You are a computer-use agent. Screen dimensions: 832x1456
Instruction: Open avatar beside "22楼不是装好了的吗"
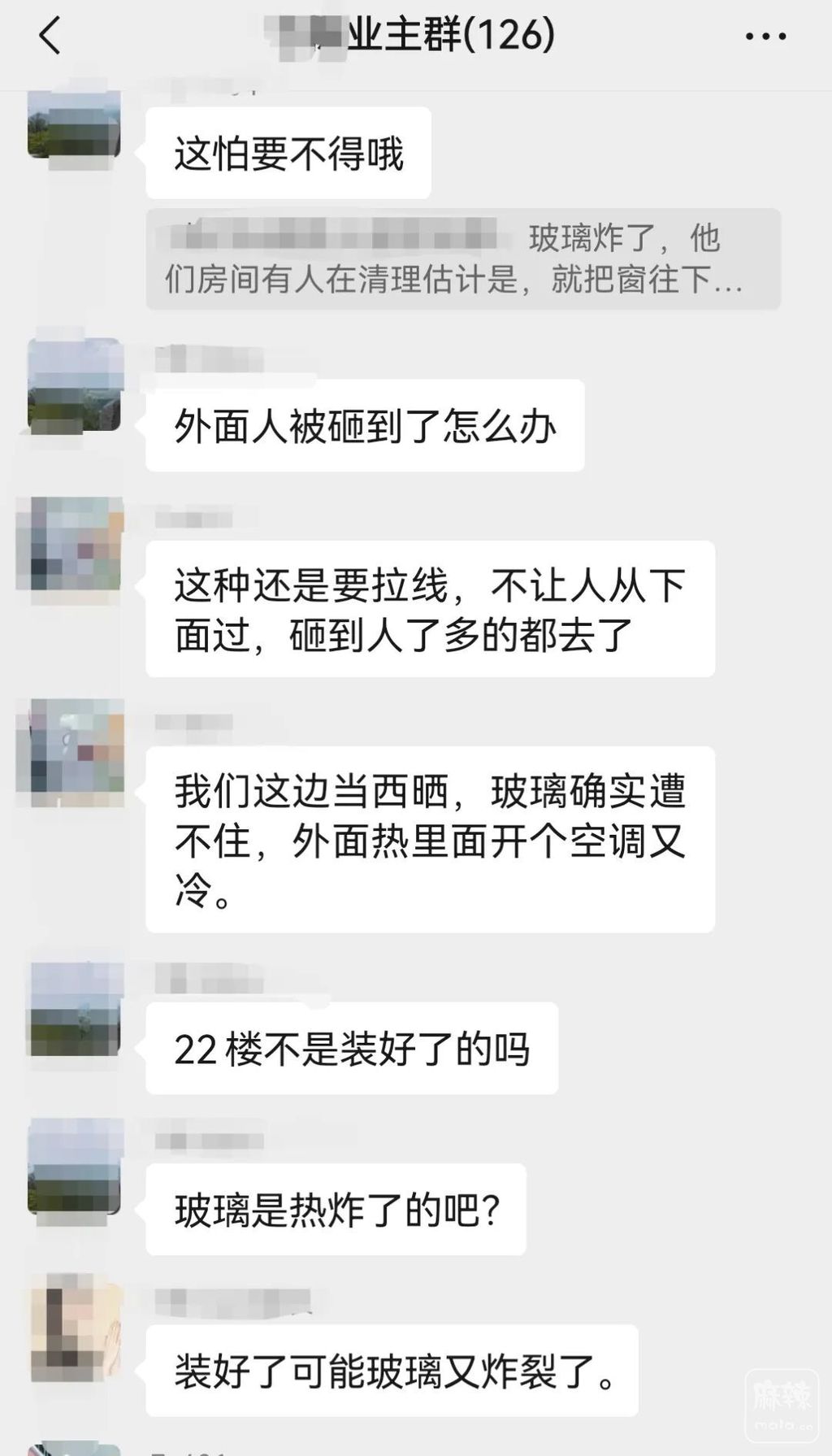coord(75,1008)
